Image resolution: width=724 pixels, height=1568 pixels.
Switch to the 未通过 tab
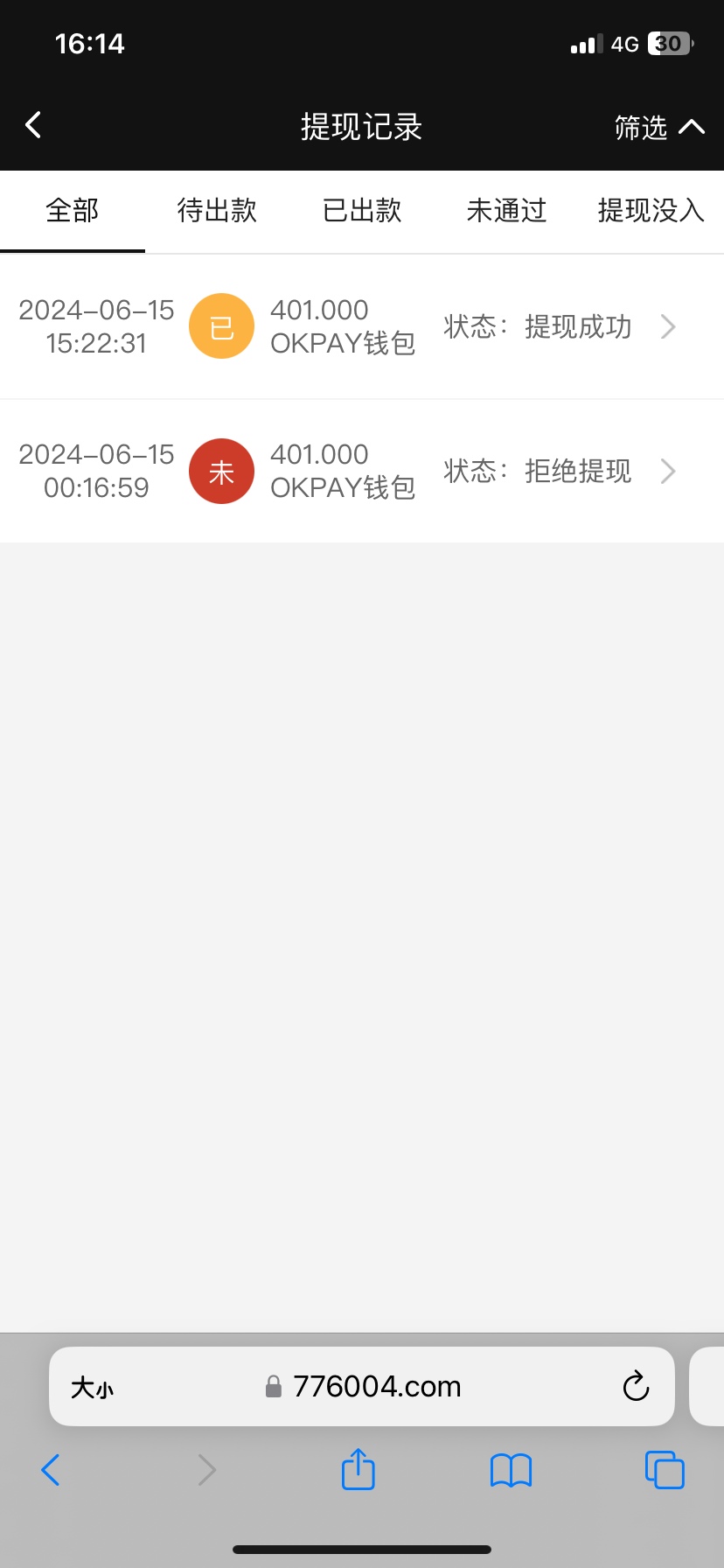[506, 211]
